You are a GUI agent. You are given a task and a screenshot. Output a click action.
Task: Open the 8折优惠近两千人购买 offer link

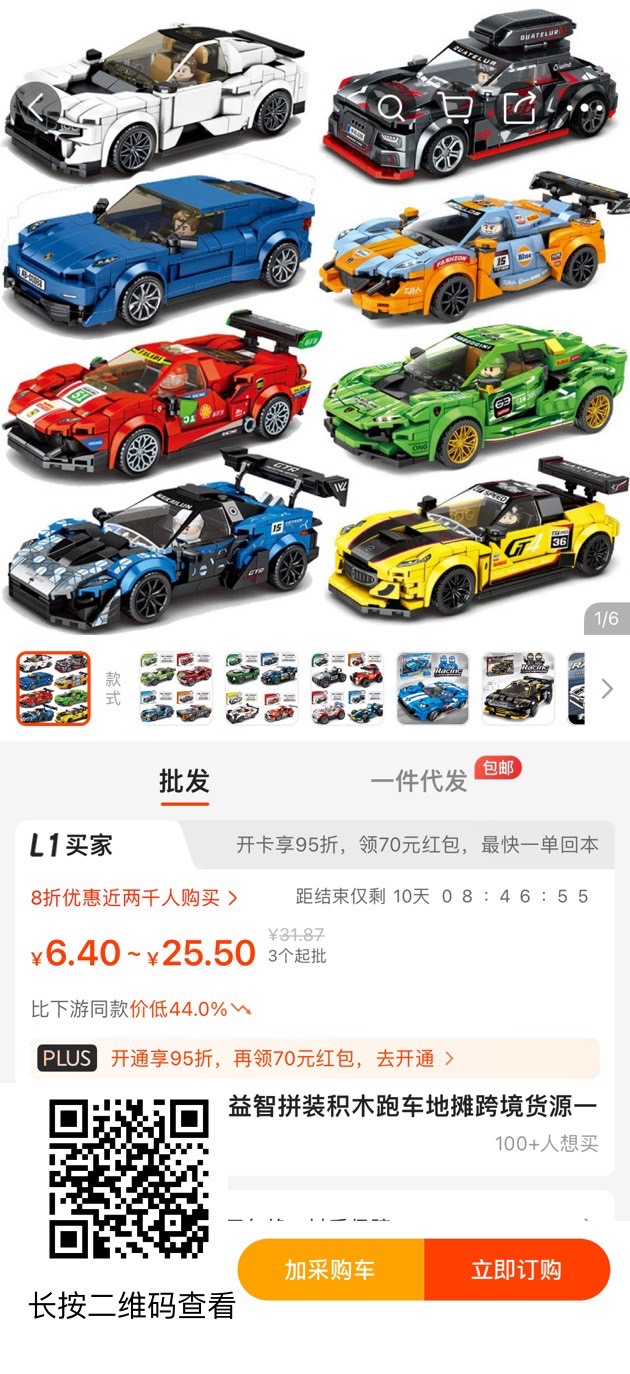134,897
